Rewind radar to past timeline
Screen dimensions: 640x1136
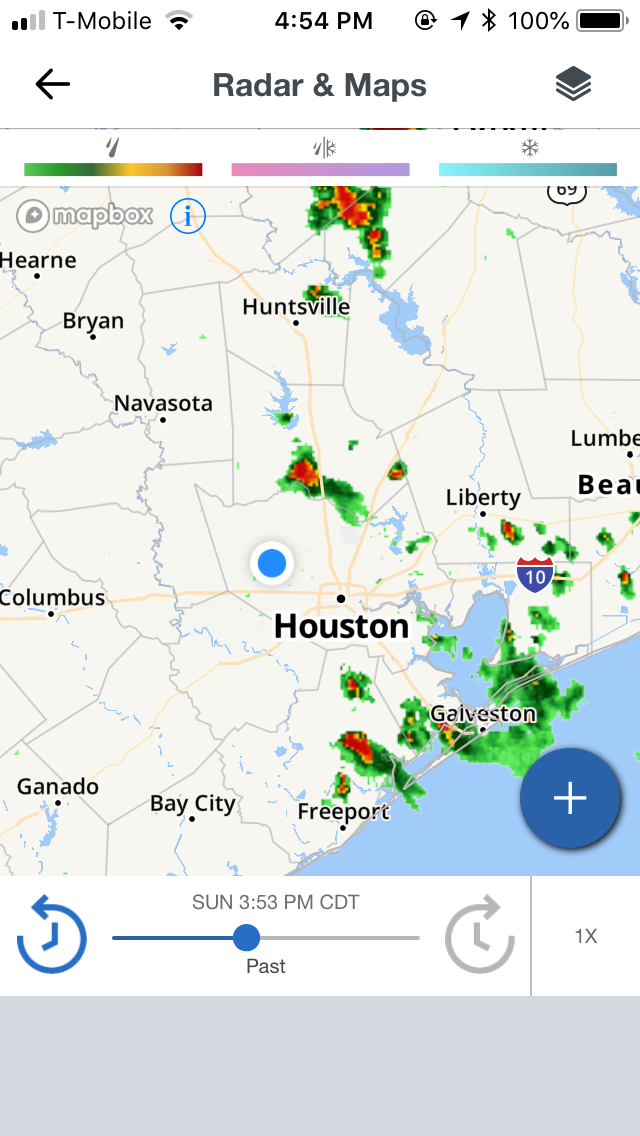pyautogui.click(x=51, y=934)
